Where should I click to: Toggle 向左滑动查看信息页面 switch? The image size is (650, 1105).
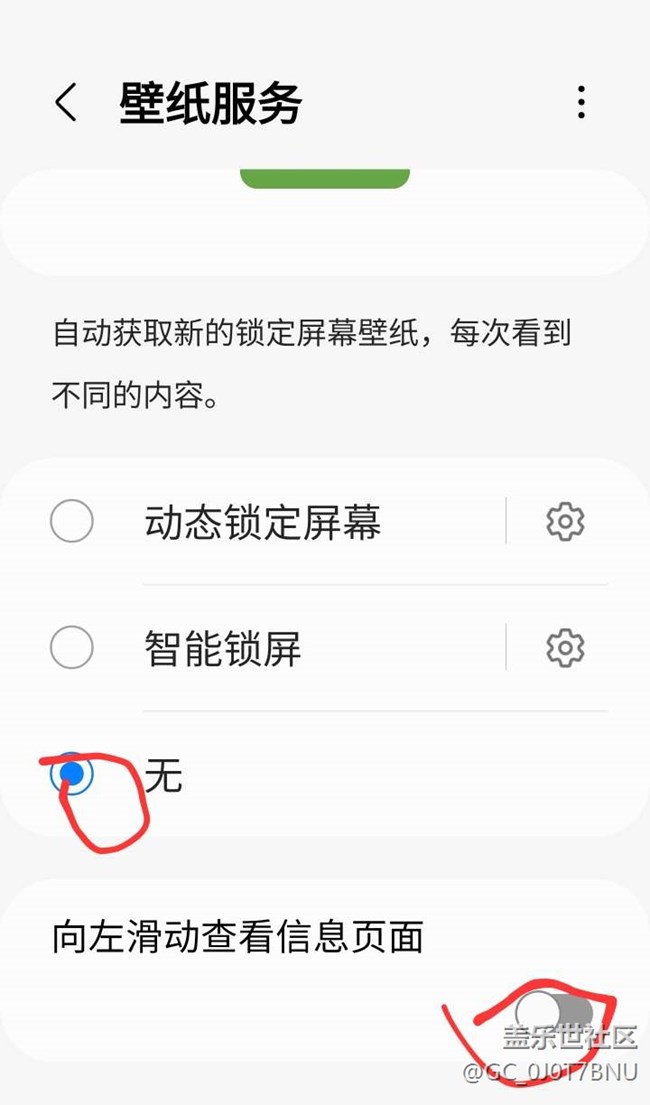[554, 1013]
